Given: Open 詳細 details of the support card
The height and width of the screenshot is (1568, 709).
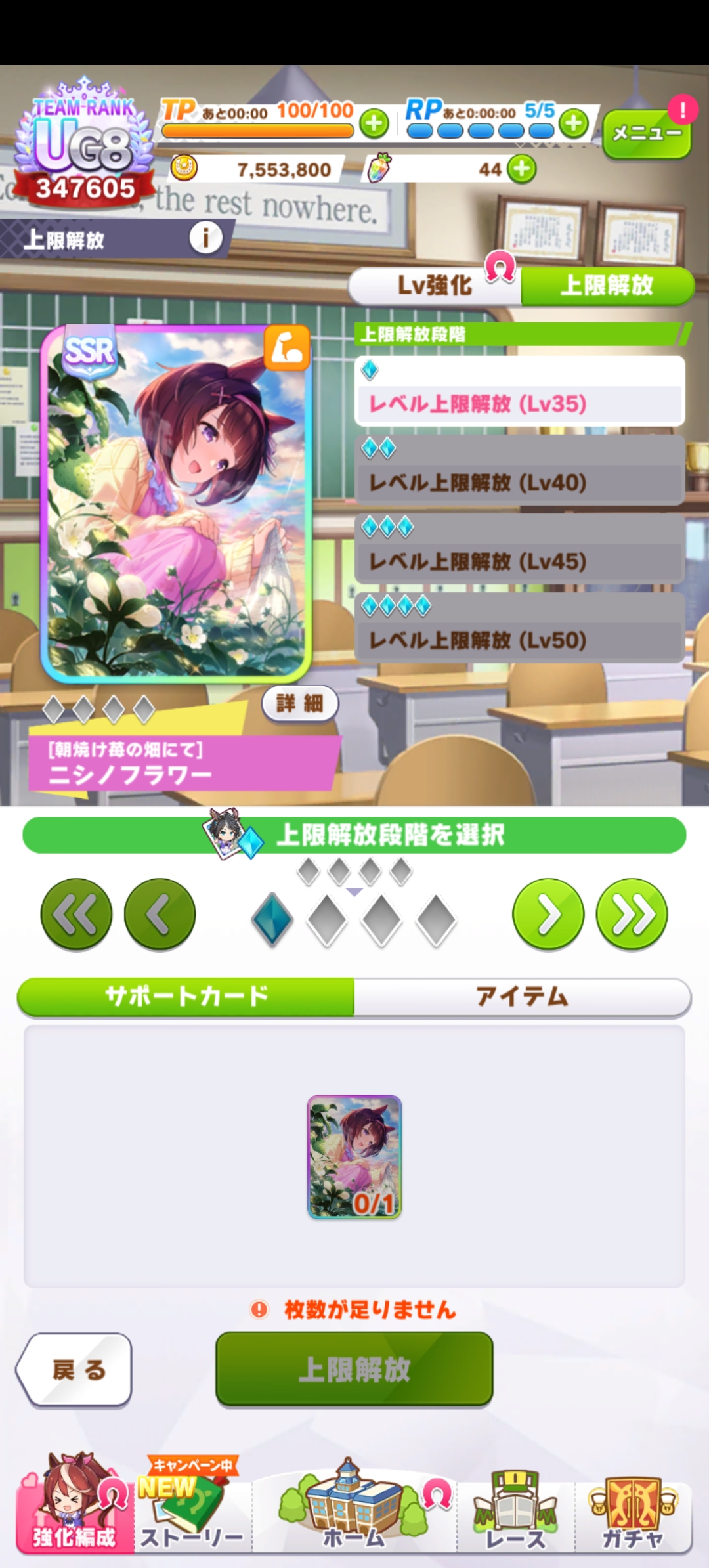Looking at the screenshot, I should (299, 703).
